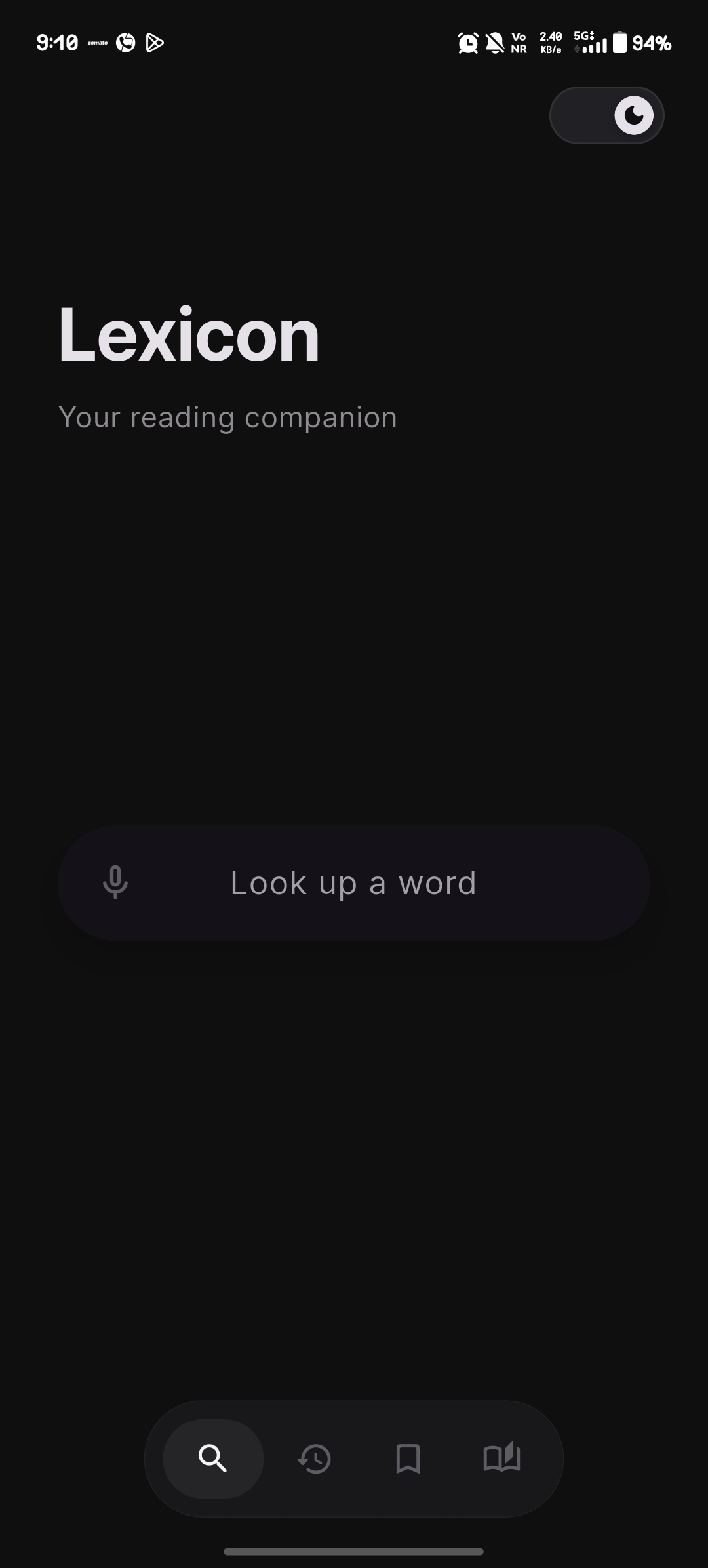Tap the alarm clock status bar icon
The width and height of the screenshot is (708, 1568).
point(467,42)
